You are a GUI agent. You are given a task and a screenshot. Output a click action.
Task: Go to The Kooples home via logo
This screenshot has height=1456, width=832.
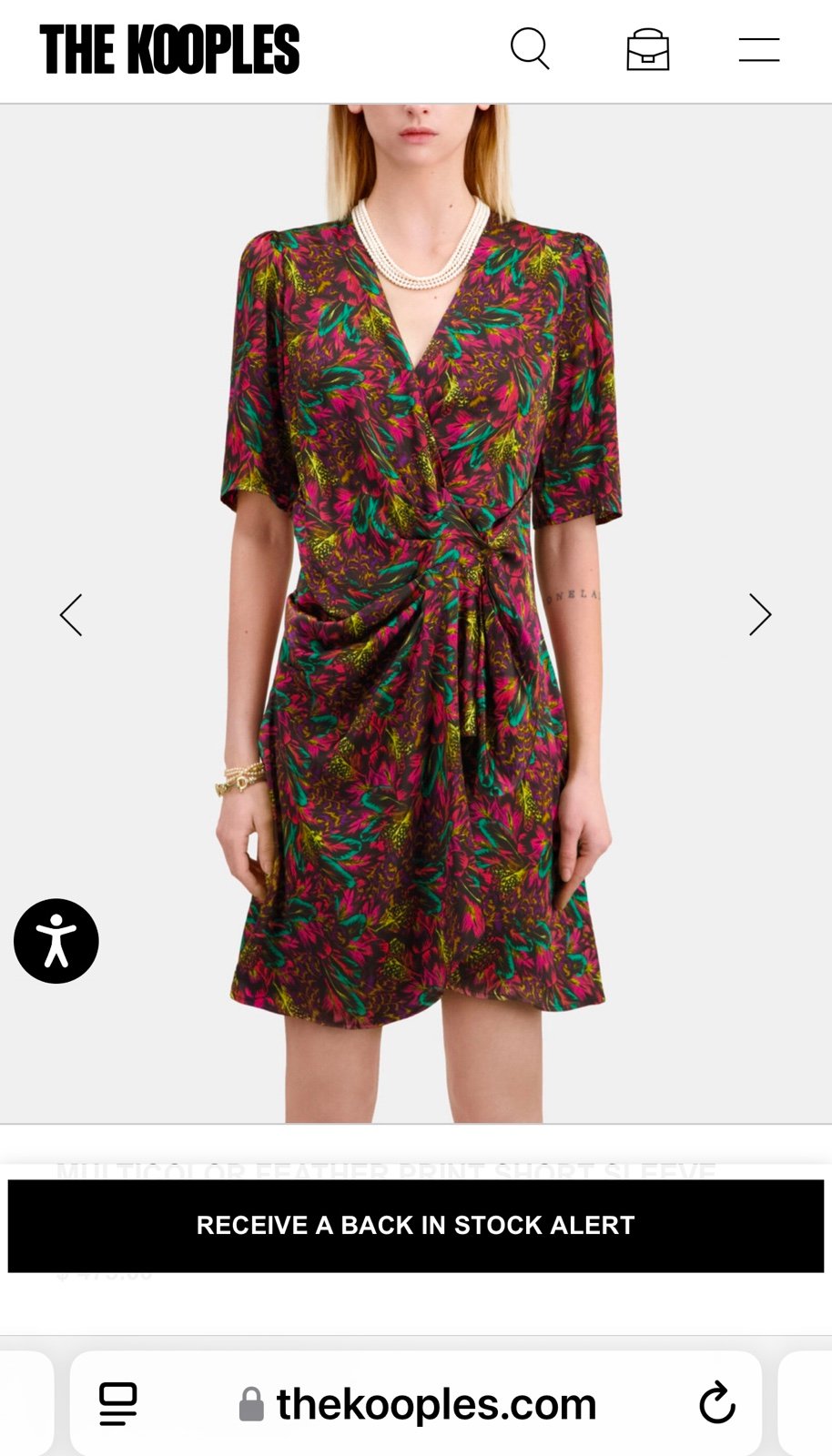point(169,49)
